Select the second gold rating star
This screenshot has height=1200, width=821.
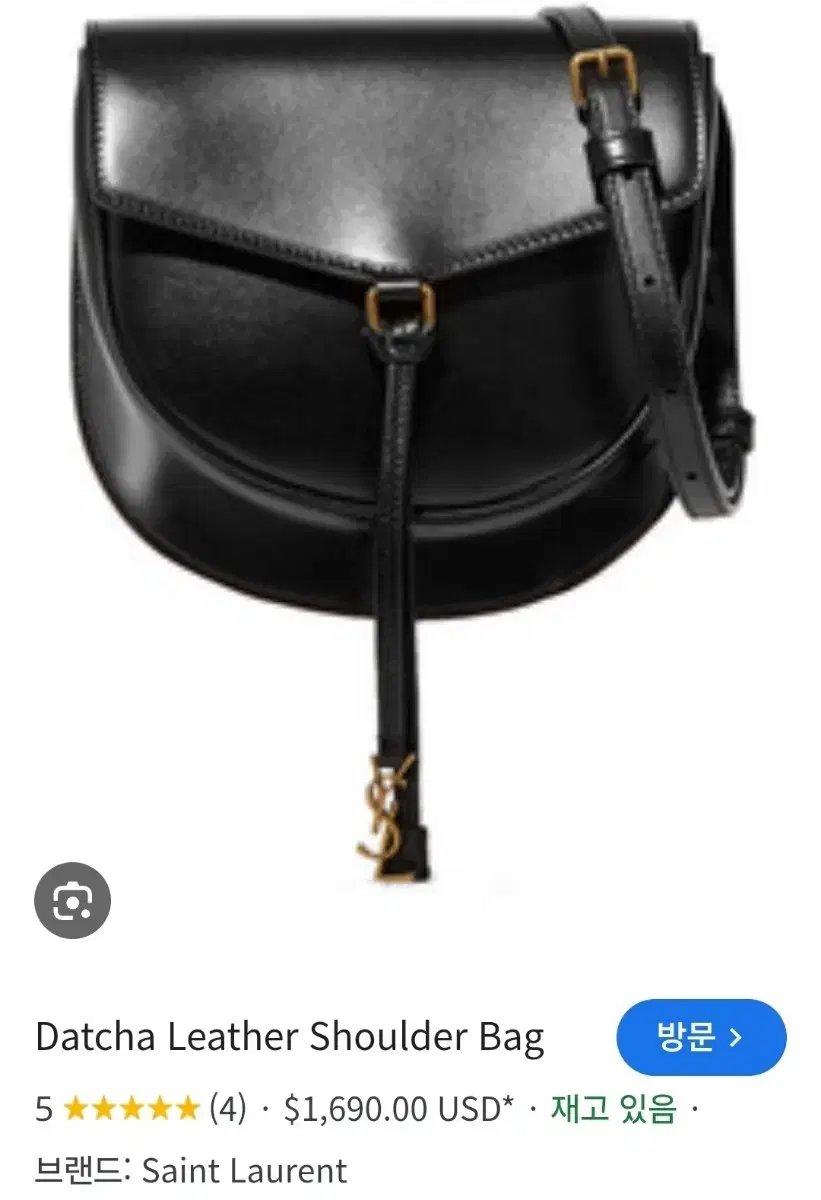(104, 1108)
